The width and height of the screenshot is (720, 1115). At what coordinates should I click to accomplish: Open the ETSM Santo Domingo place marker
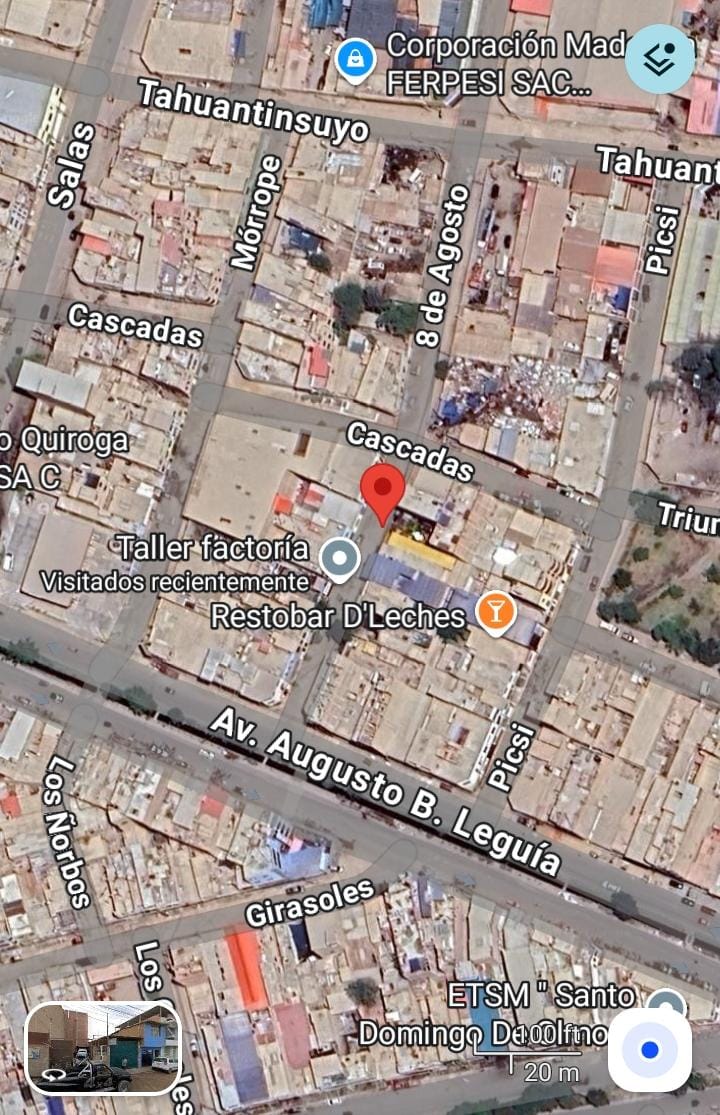[x=664, y=1003]
